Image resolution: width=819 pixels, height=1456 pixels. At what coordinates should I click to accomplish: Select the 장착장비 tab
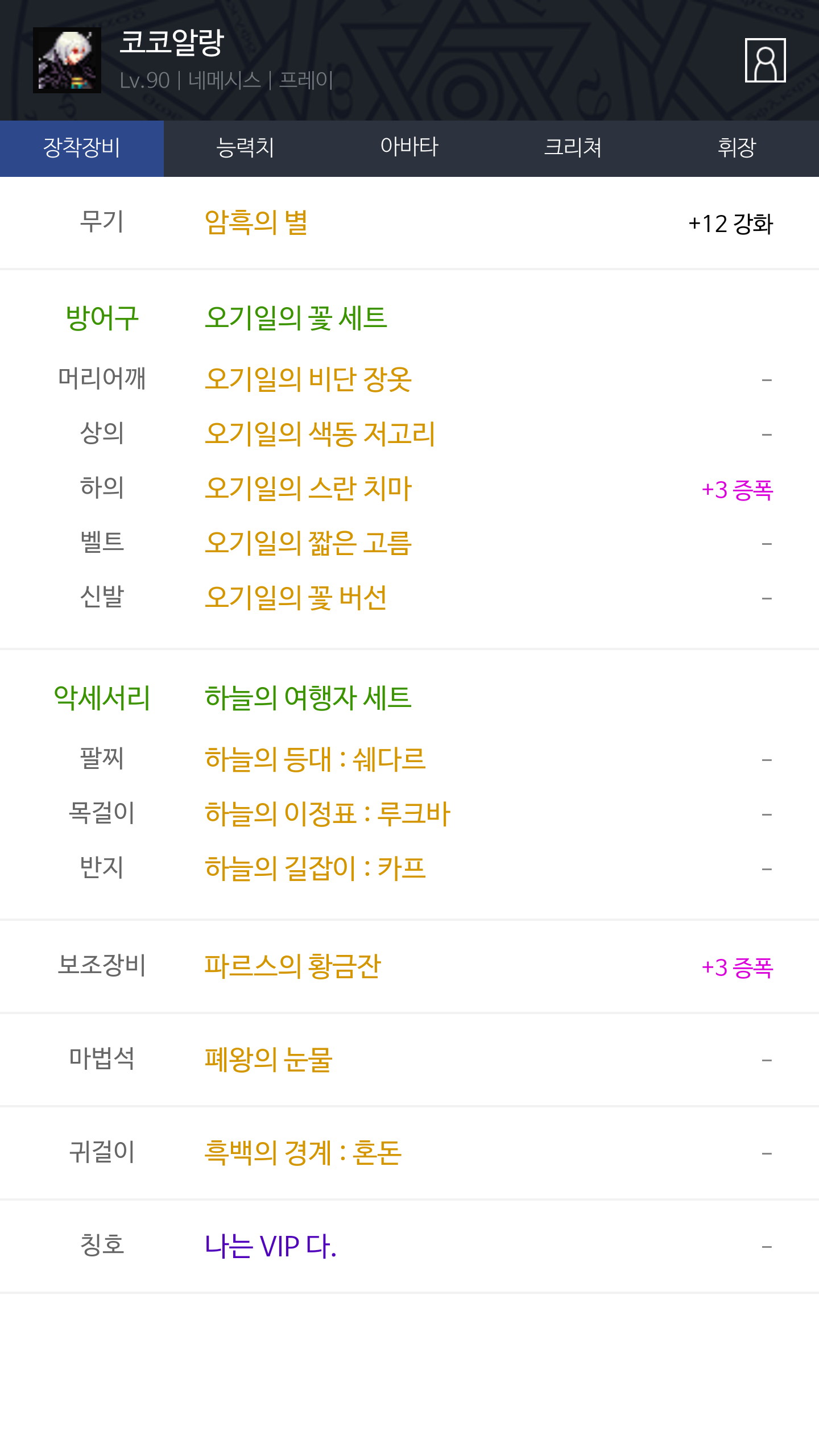(82, 148)
